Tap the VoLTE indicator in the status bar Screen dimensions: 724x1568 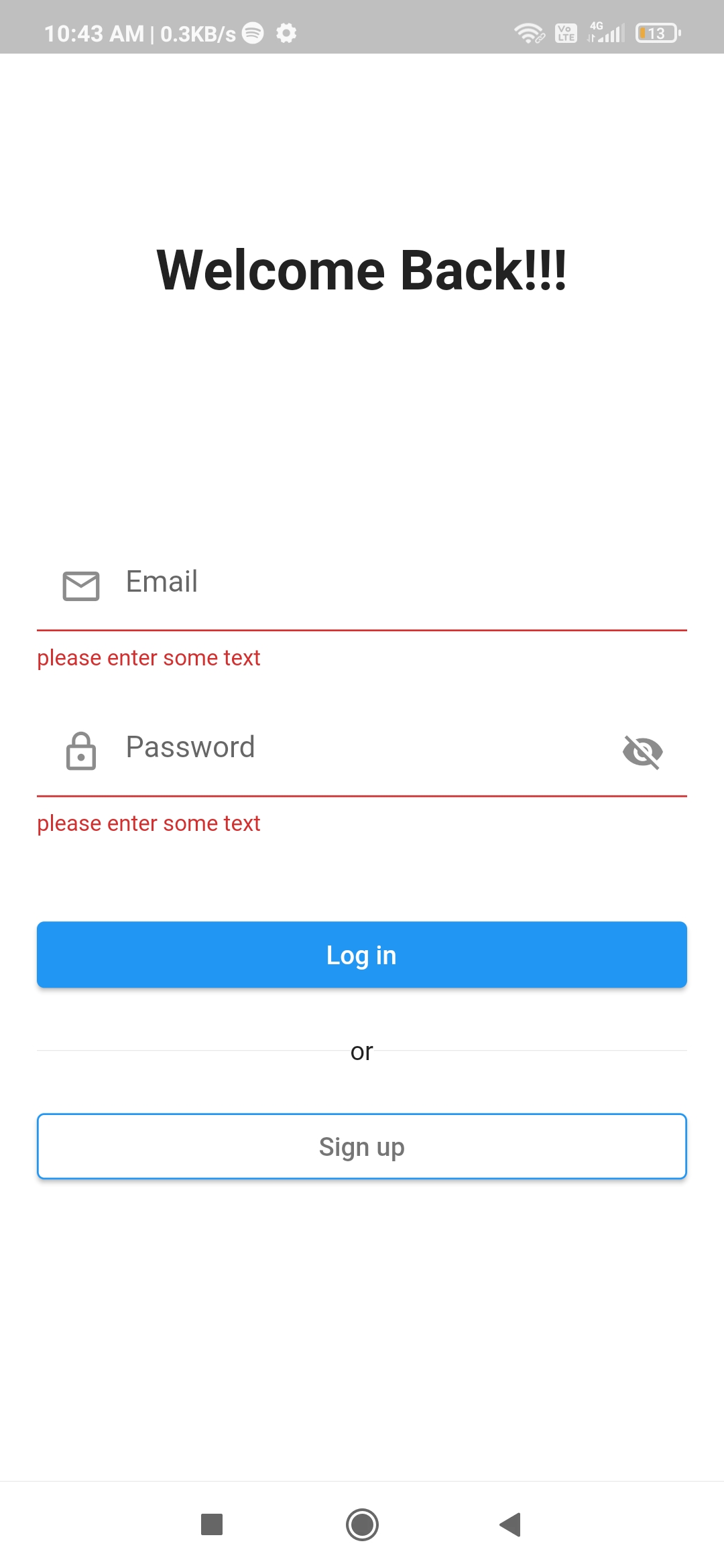565,31
